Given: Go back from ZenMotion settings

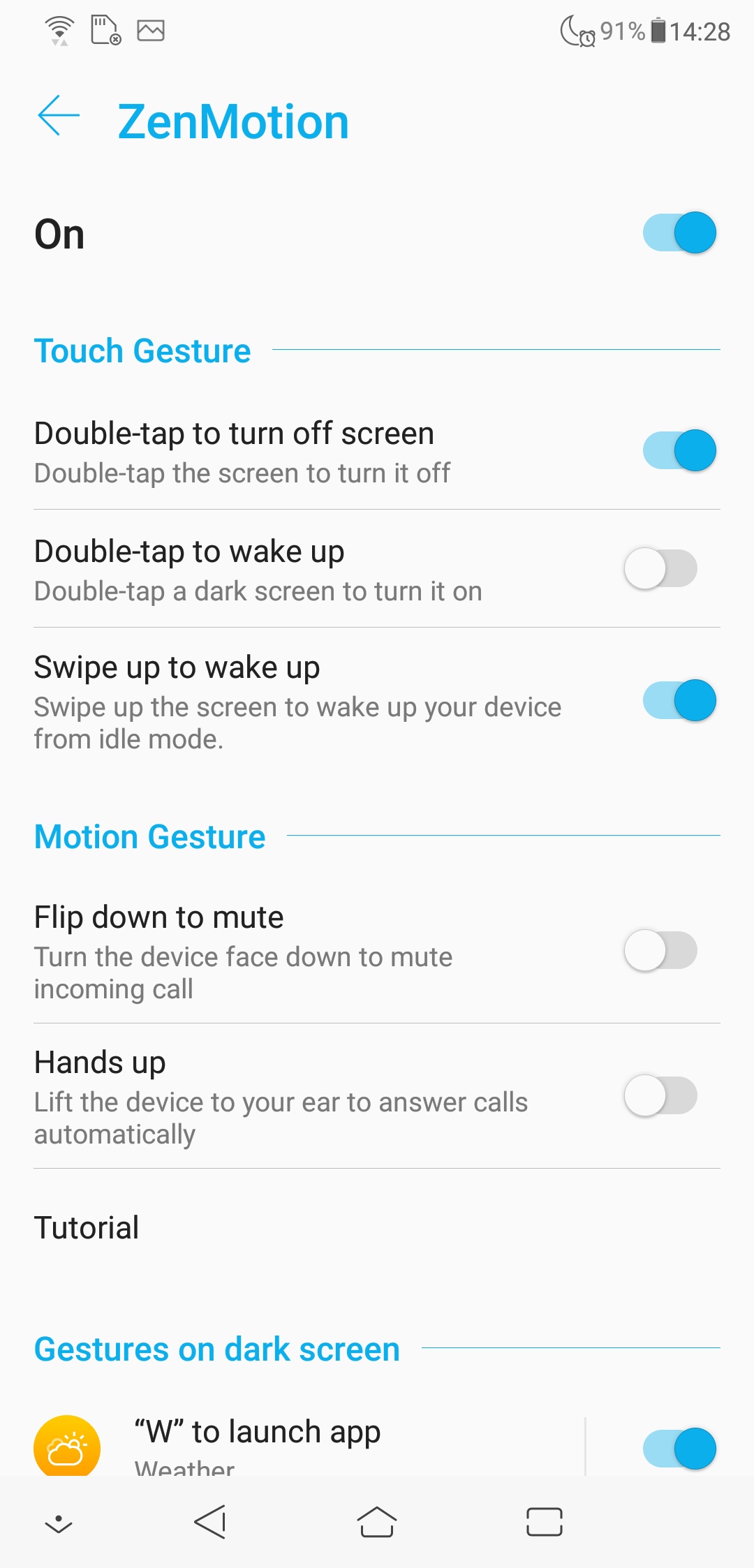Looking at the screenshot, I should tap(59, 116).
